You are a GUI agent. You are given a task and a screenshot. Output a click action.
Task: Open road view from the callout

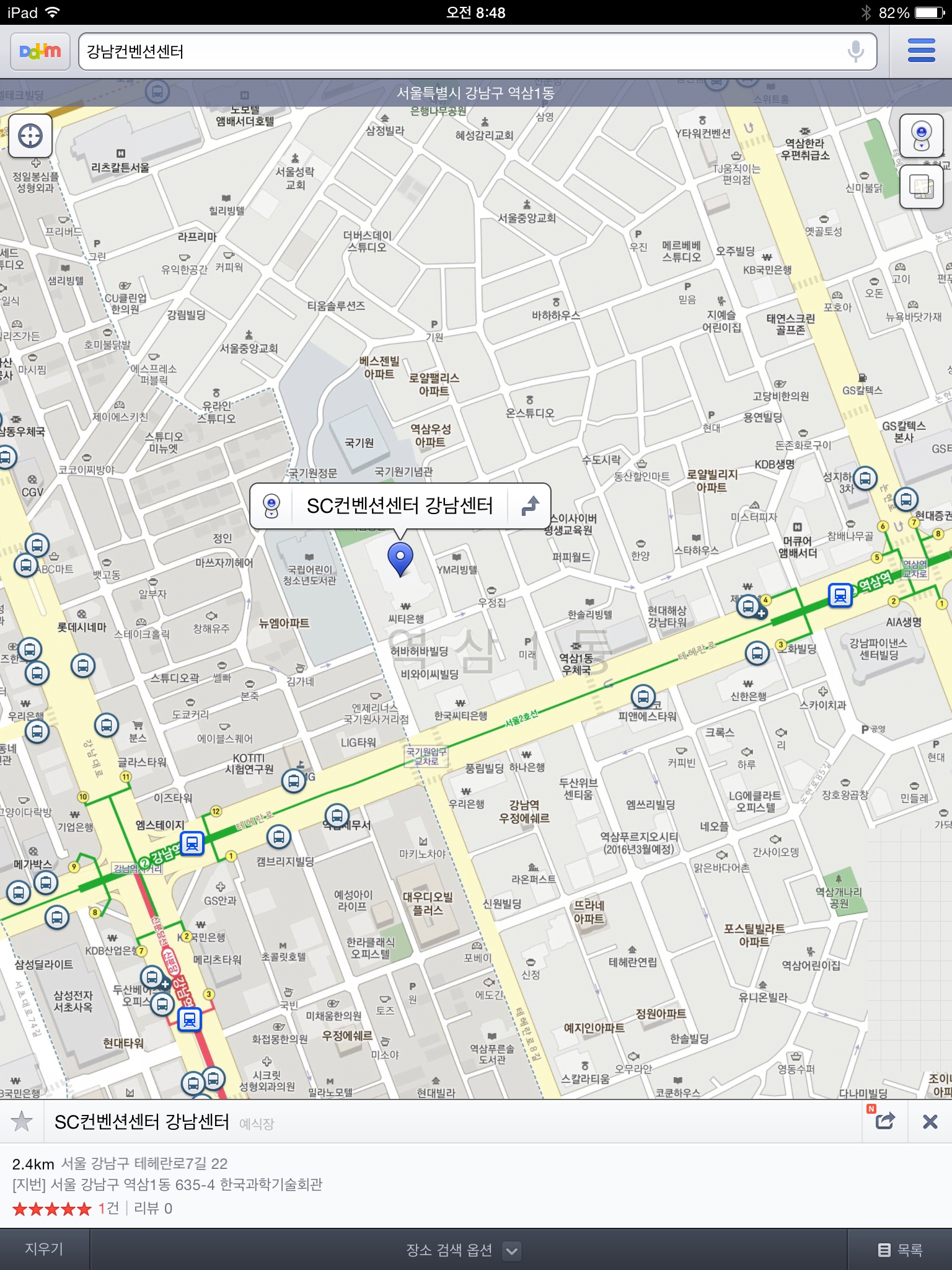tap(271, 506)
